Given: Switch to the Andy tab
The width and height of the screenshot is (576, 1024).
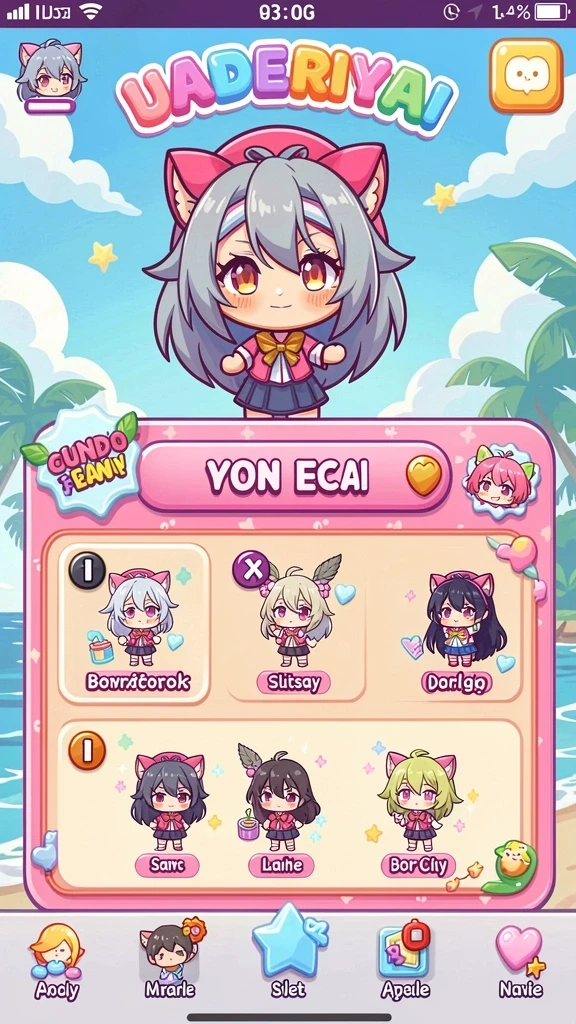Looking at the screenshot, I should coord(57,961).
